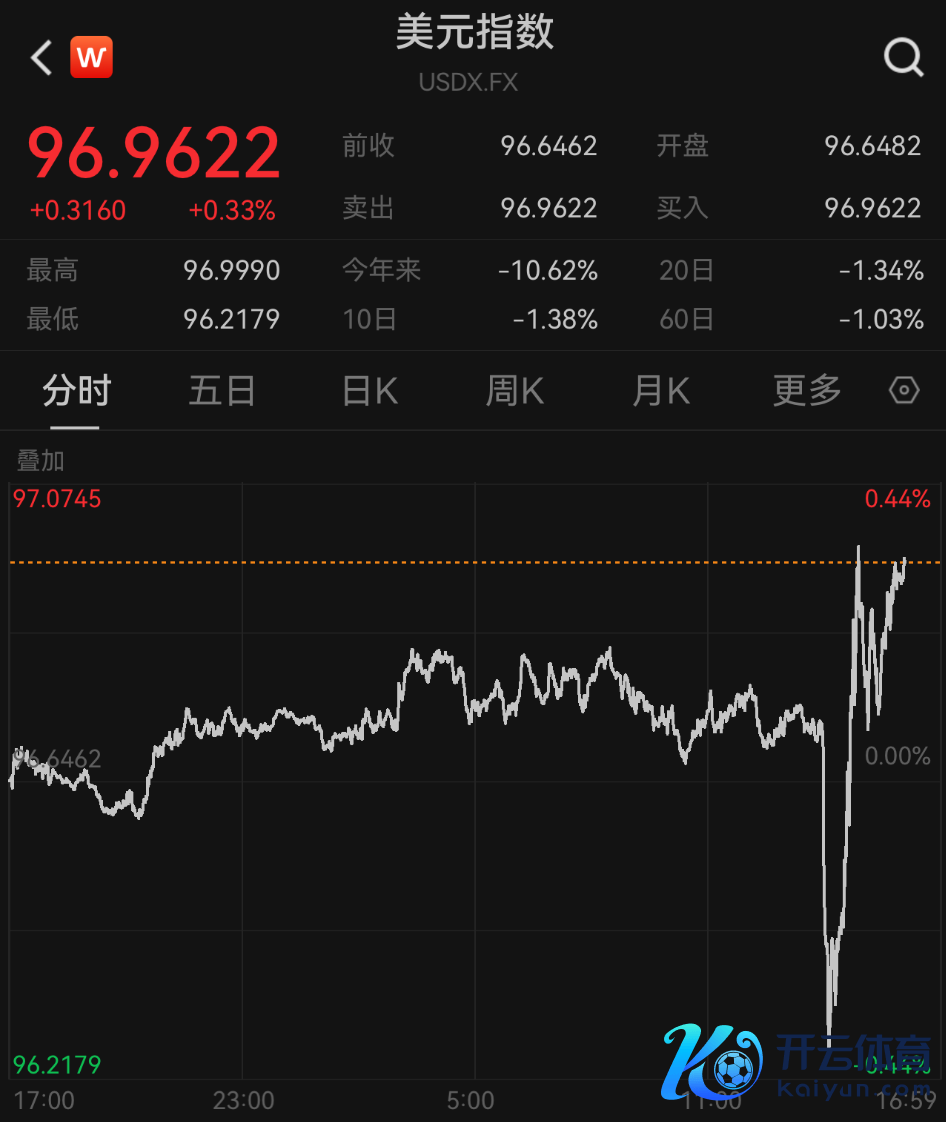Select the 日K chart tab

[x=370, y=391]
